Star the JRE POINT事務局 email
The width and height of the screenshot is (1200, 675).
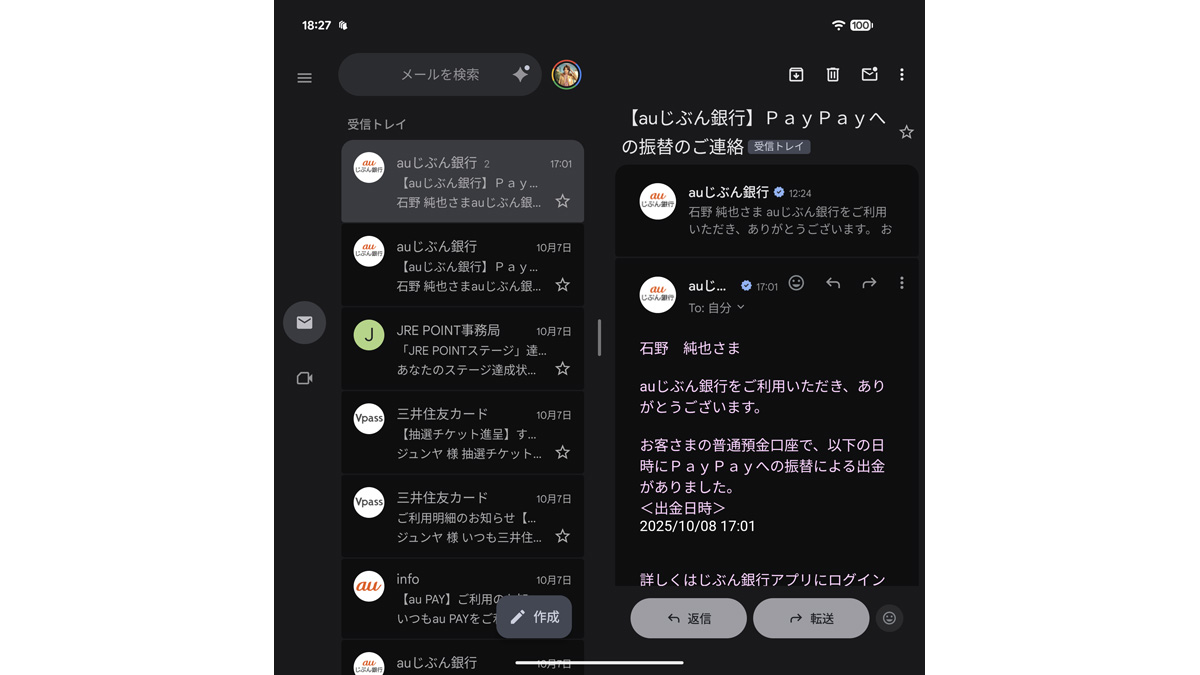[562, 369]
